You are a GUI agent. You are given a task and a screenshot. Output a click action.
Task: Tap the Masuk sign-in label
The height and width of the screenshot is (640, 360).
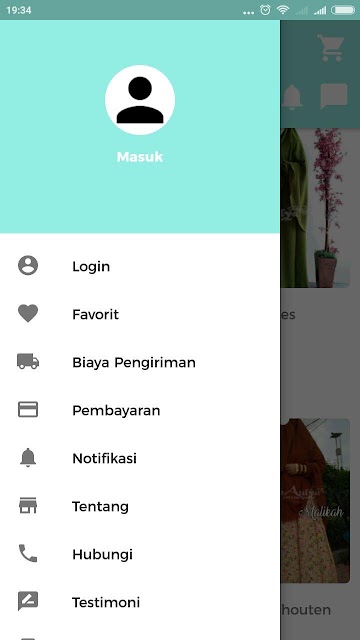coord(140,157)
